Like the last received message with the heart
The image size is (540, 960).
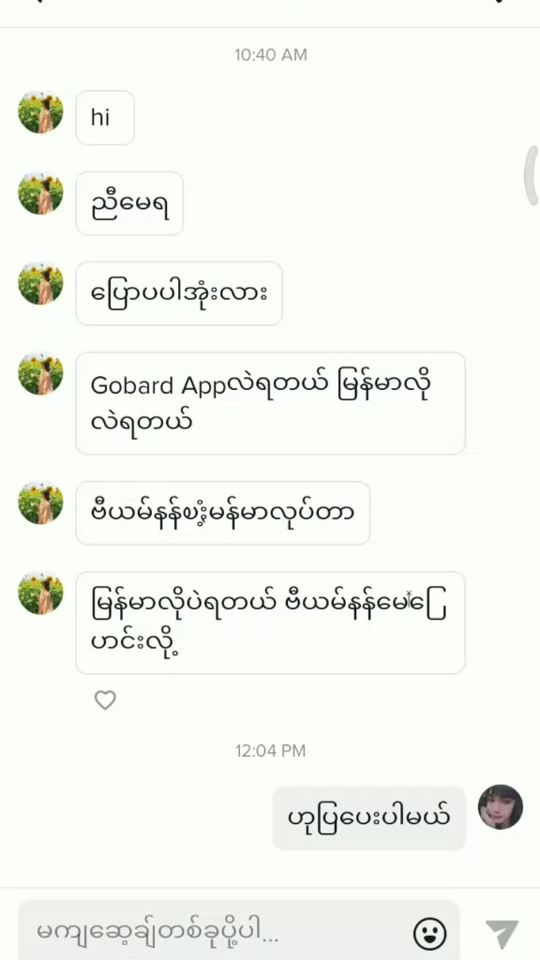tap(105, 700)
